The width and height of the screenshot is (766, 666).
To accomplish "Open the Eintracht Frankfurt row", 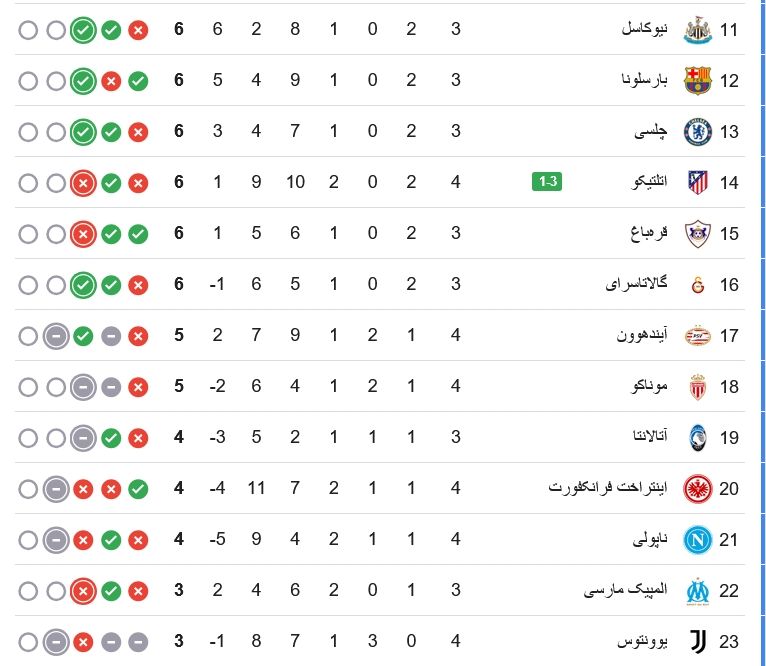I will (380, 488).
